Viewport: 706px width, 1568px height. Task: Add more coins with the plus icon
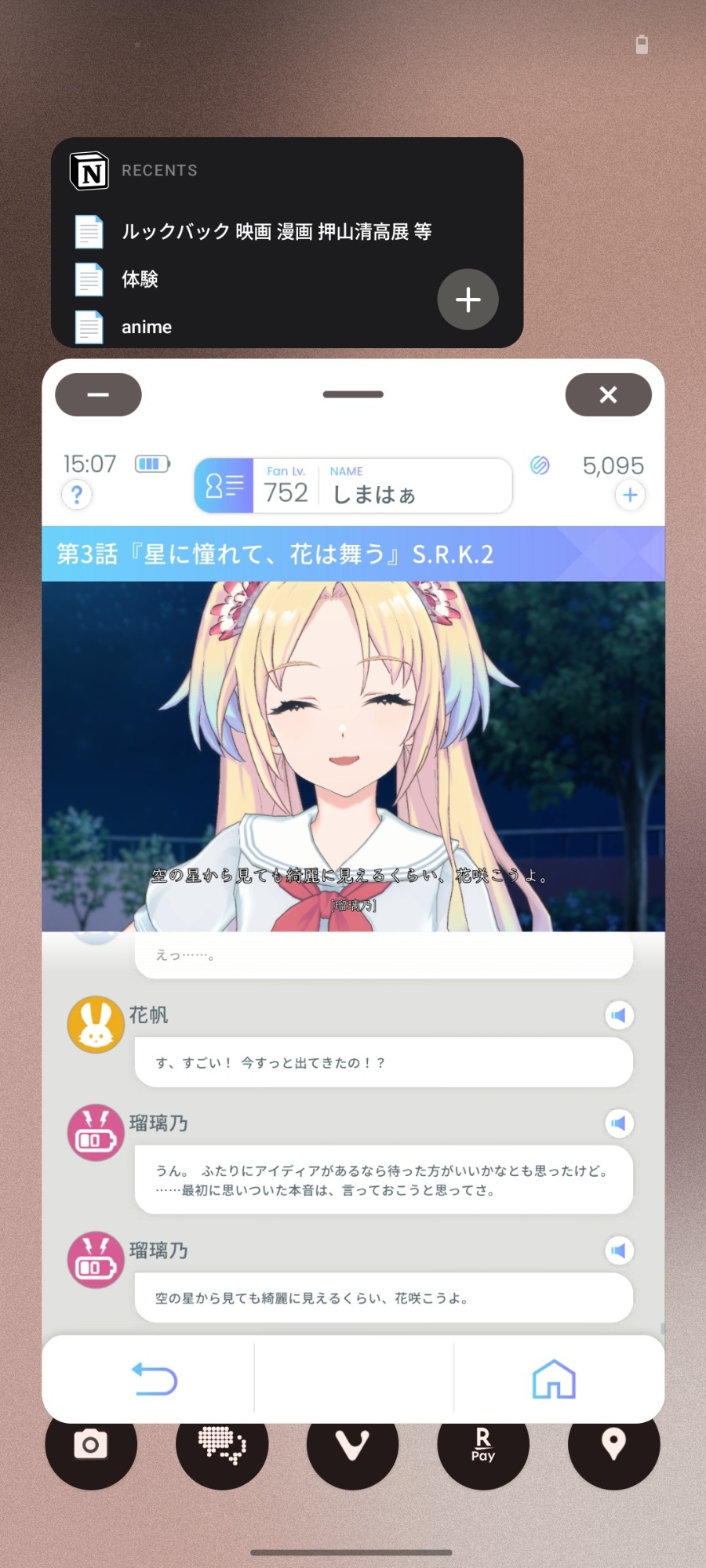[630, 495]
